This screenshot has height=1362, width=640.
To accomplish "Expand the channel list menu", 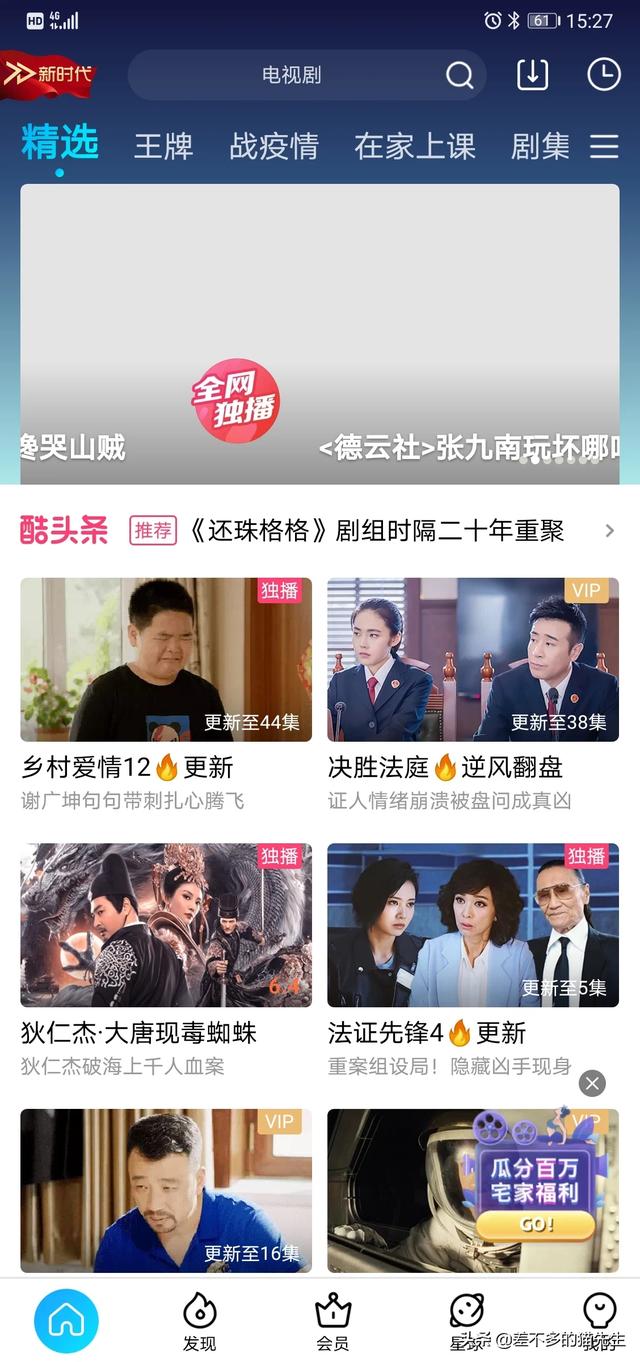I will tap(604, 147).
